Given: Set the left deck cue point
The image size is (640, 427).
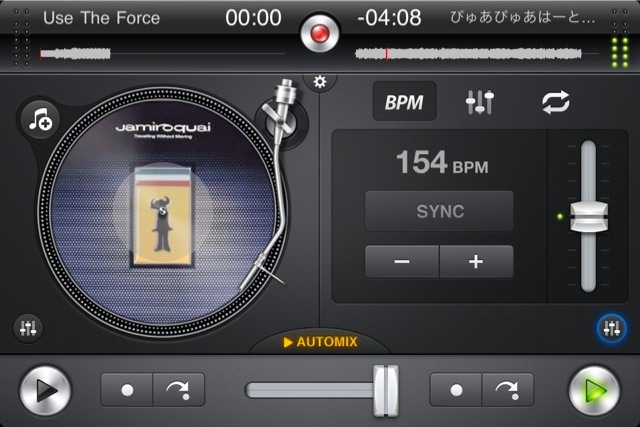Looking at the screenshot, I should [127, 390].
